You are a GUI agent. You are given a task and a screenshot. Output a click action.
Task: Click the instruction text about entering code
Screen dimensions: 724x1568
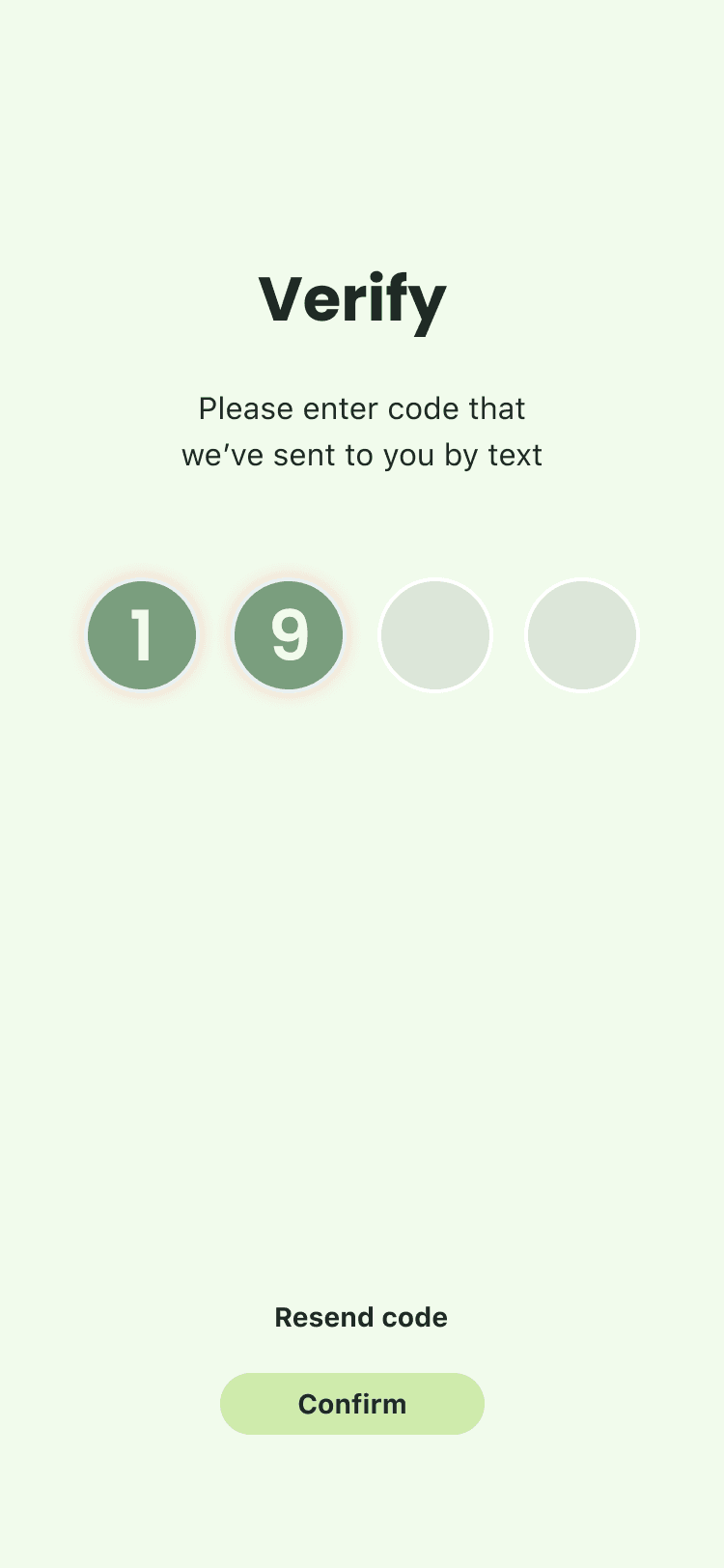[361, 430]
